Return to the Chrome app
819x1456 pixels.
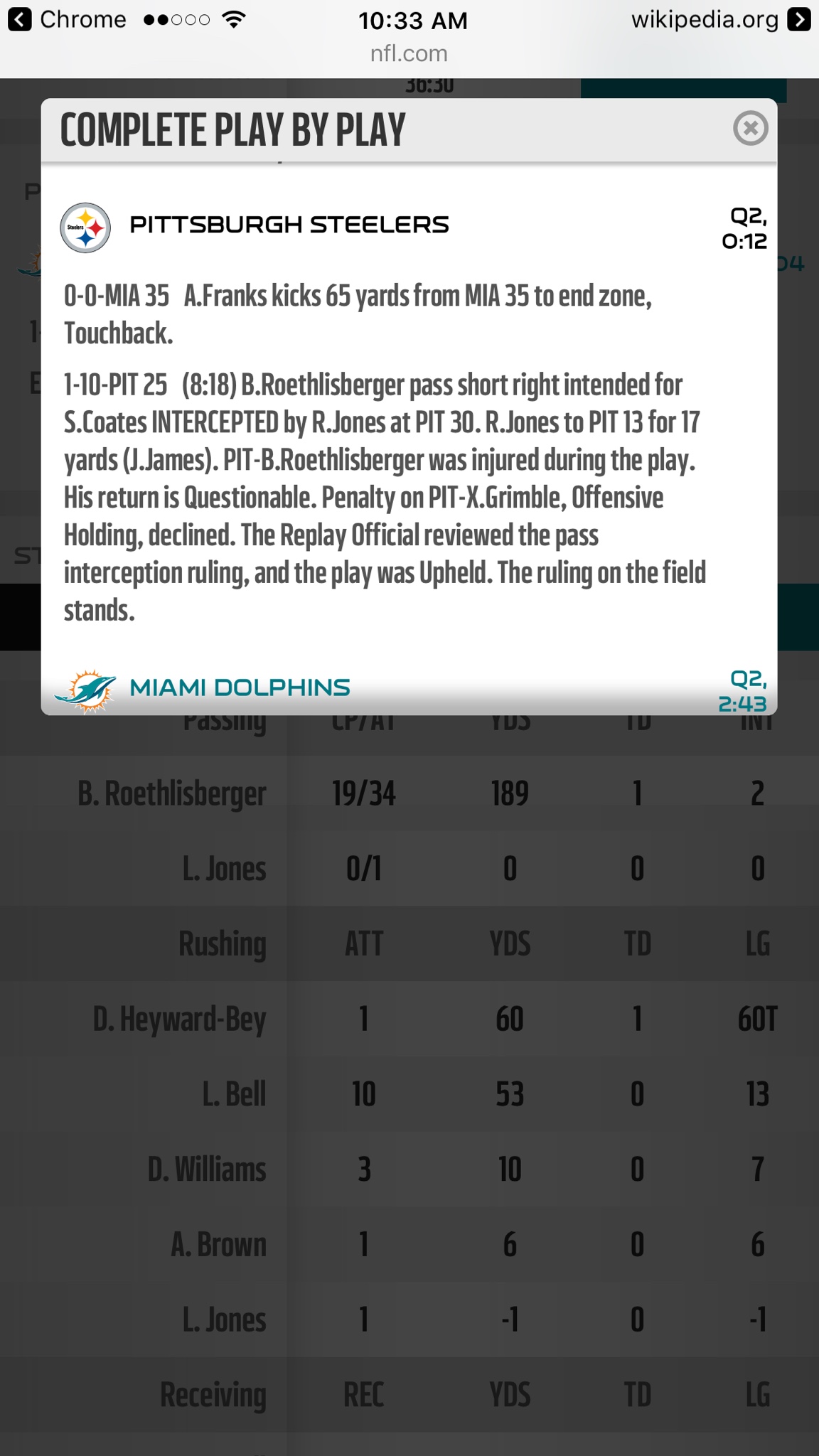pos(68,20)
